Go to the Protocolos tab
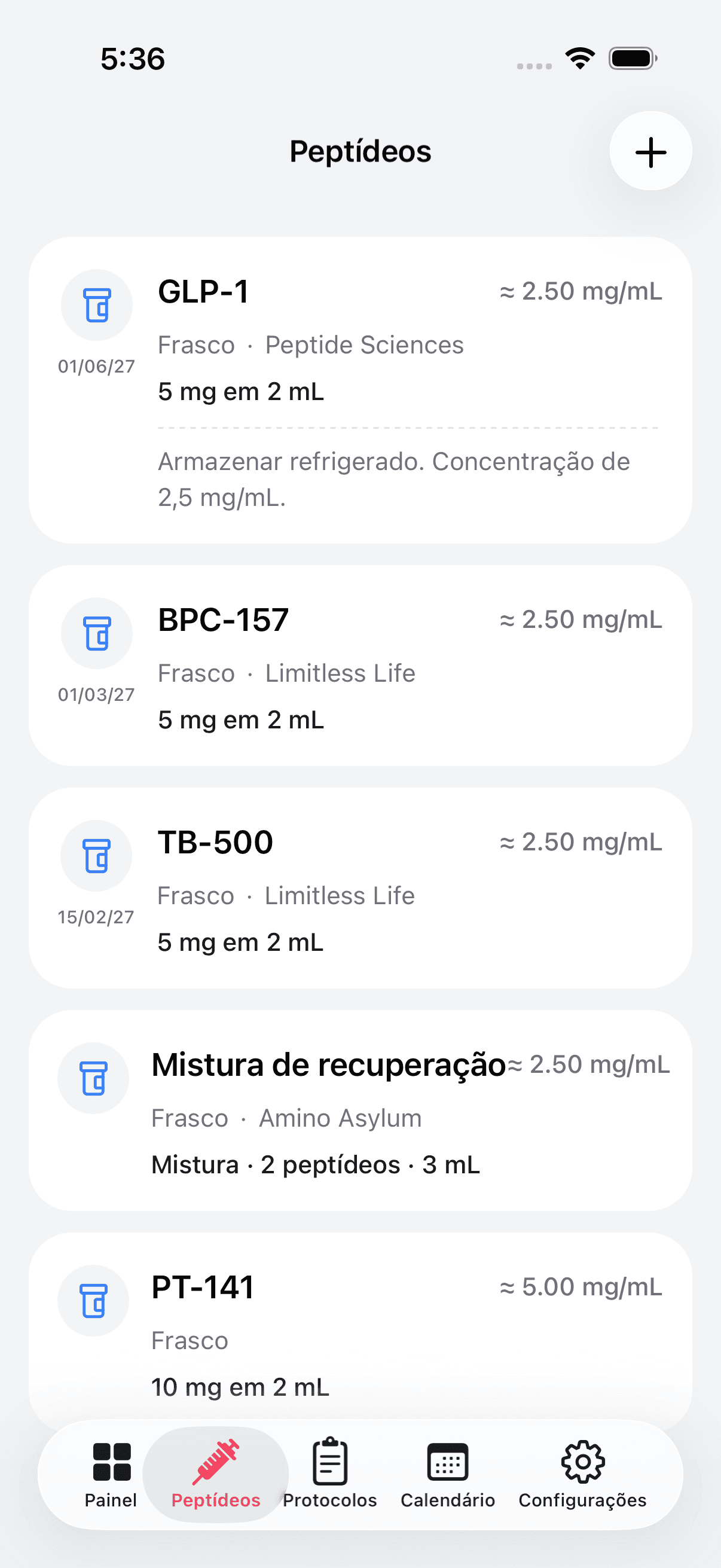Viewport: 721px width, 1568px height. (330, 1474)
